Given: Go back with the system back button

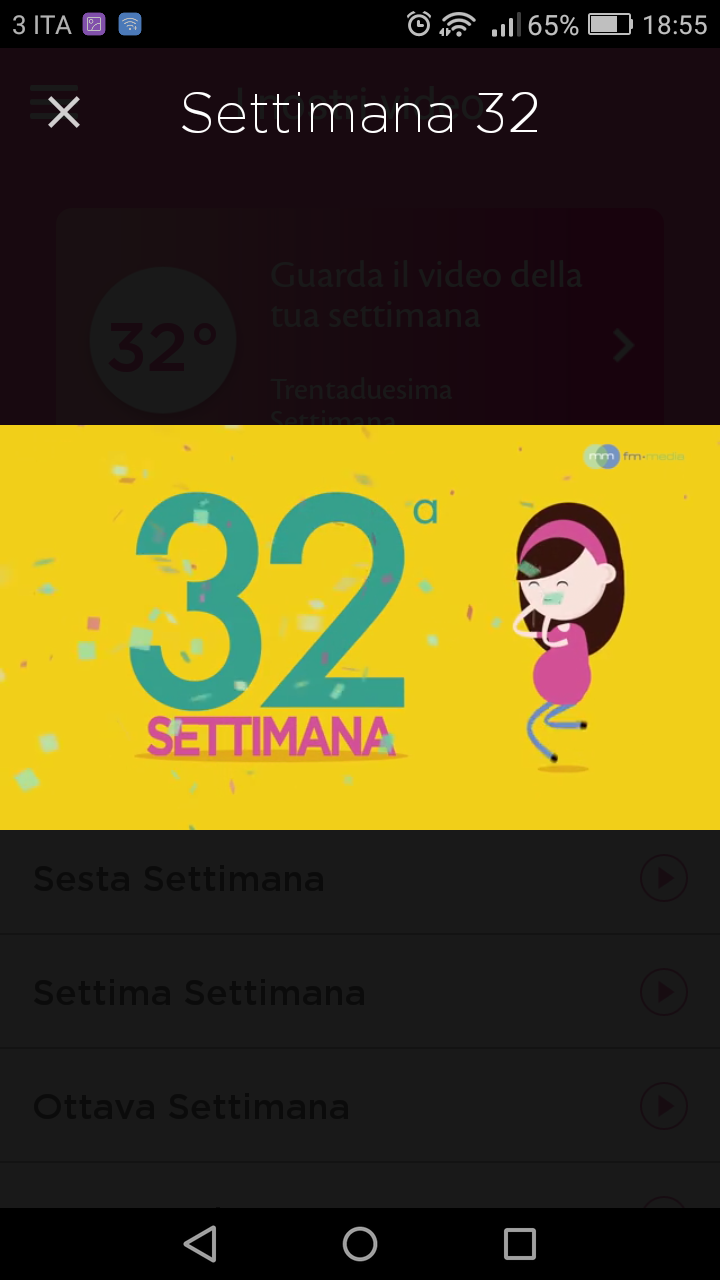Looking at the screenshot, I should tap(200, 1244).
